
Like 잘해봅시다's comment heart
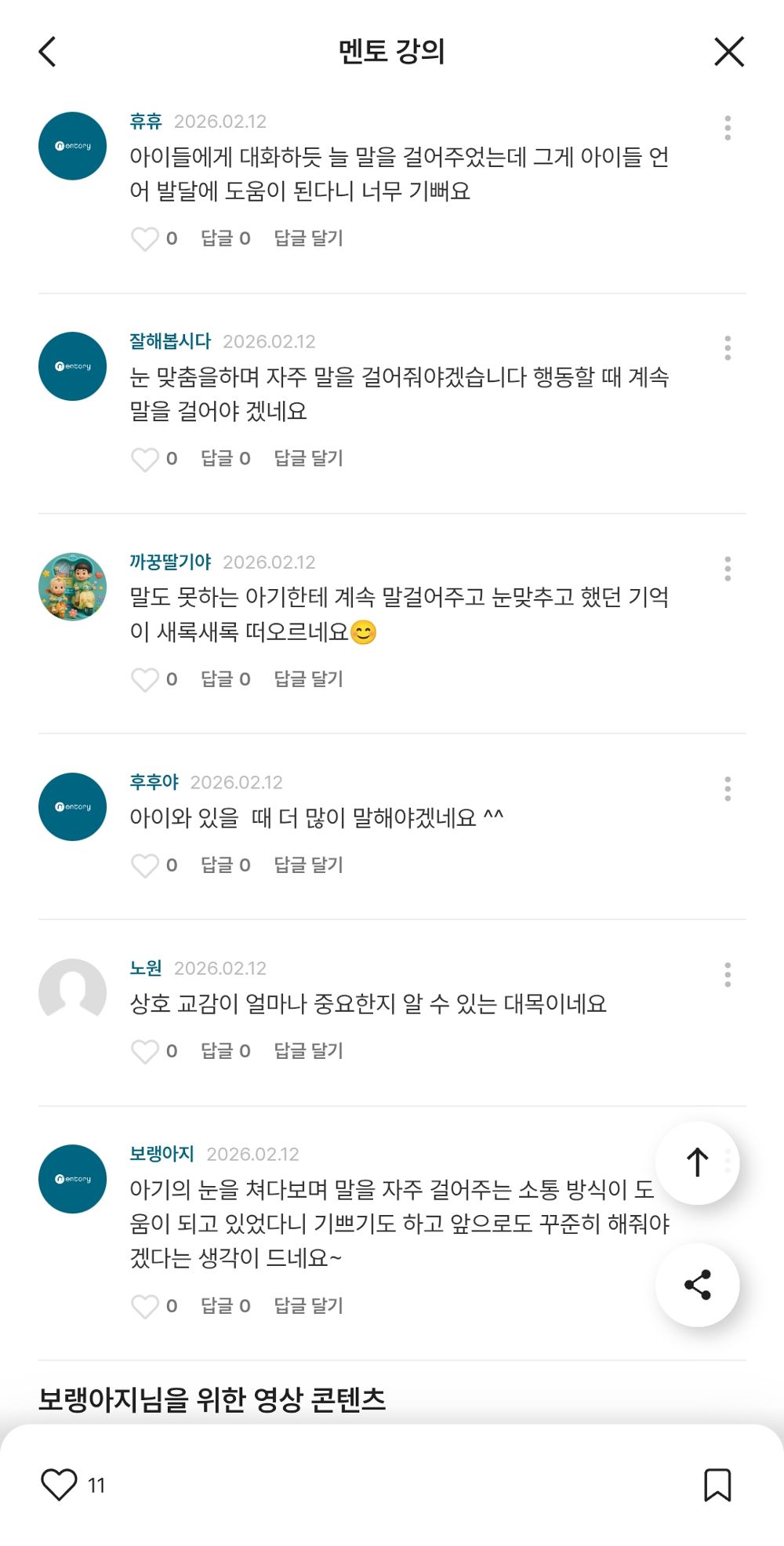[146, 459]
